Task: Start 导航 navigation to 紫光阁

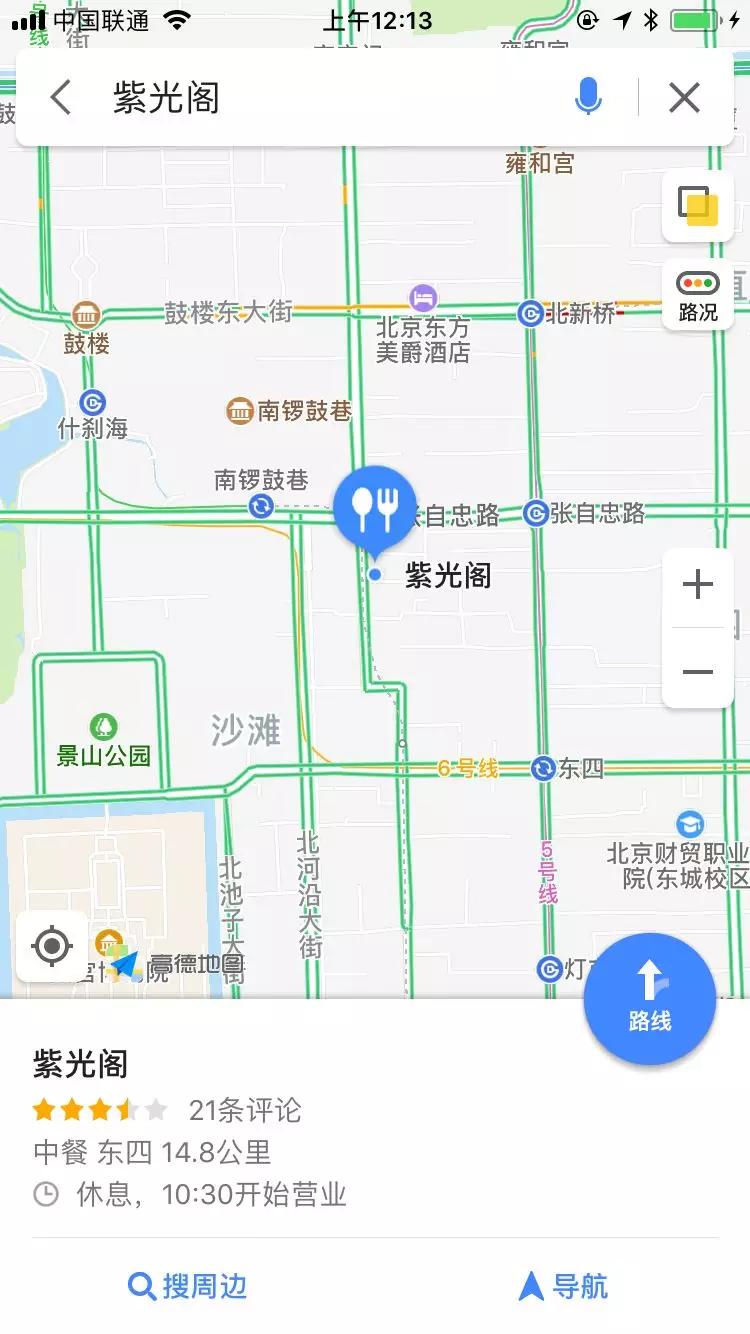Action: [x=563, y=1286]
